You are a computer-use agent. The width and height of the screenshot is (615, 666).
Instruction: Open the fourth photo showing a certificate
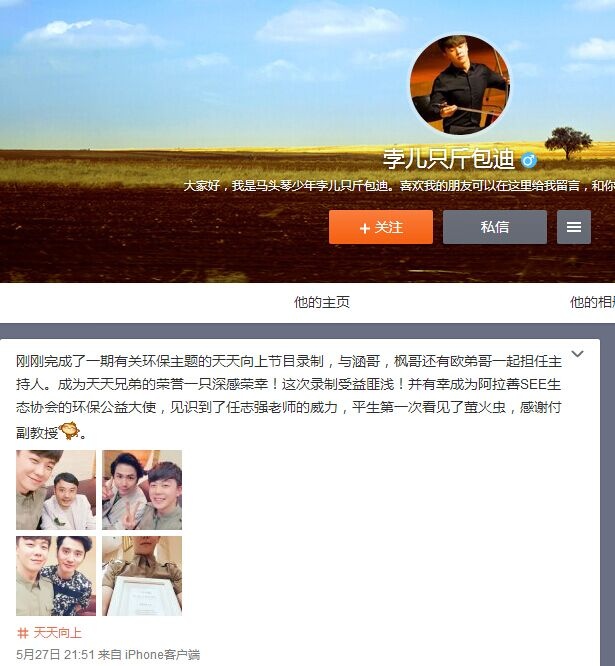click(142, 575)
